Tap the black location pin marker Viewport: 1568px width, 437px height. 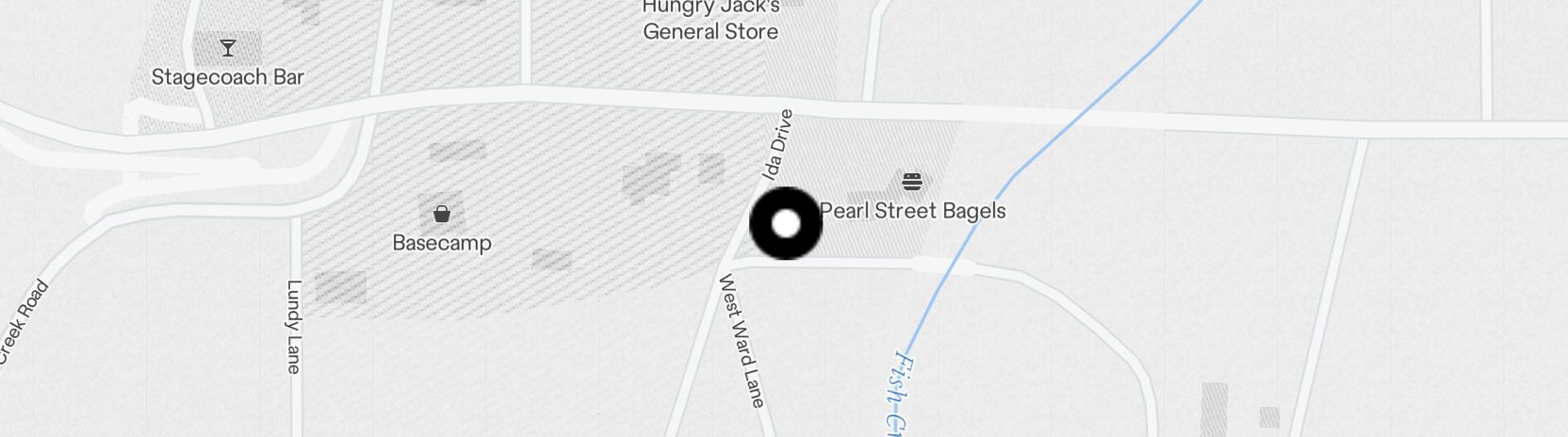(786, 223)
